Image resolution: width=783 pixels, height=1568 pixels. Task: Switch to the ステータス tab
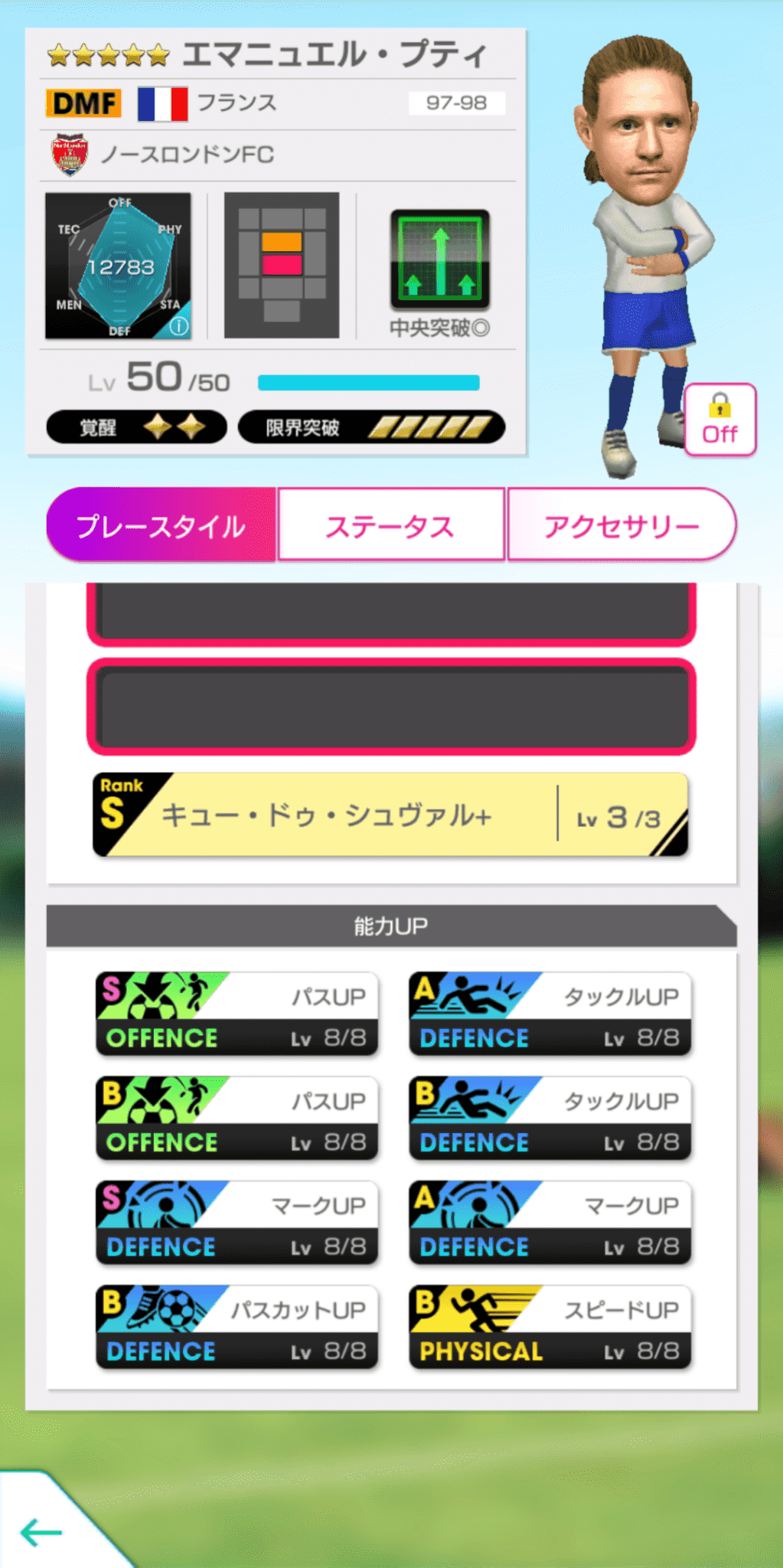pos(391,524)
